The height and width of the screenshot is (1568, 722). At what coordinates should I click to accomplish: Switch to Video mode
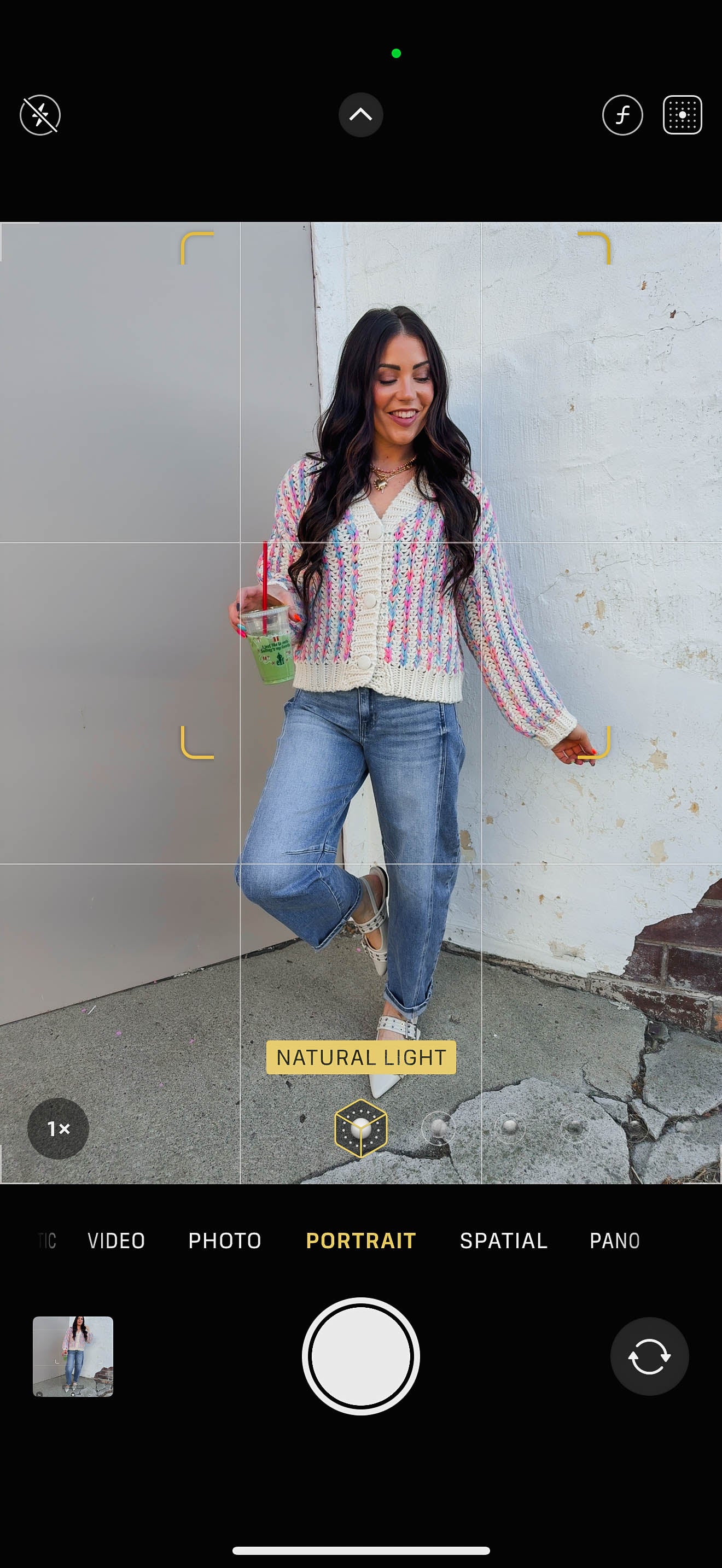click(x=117, y=1240)
